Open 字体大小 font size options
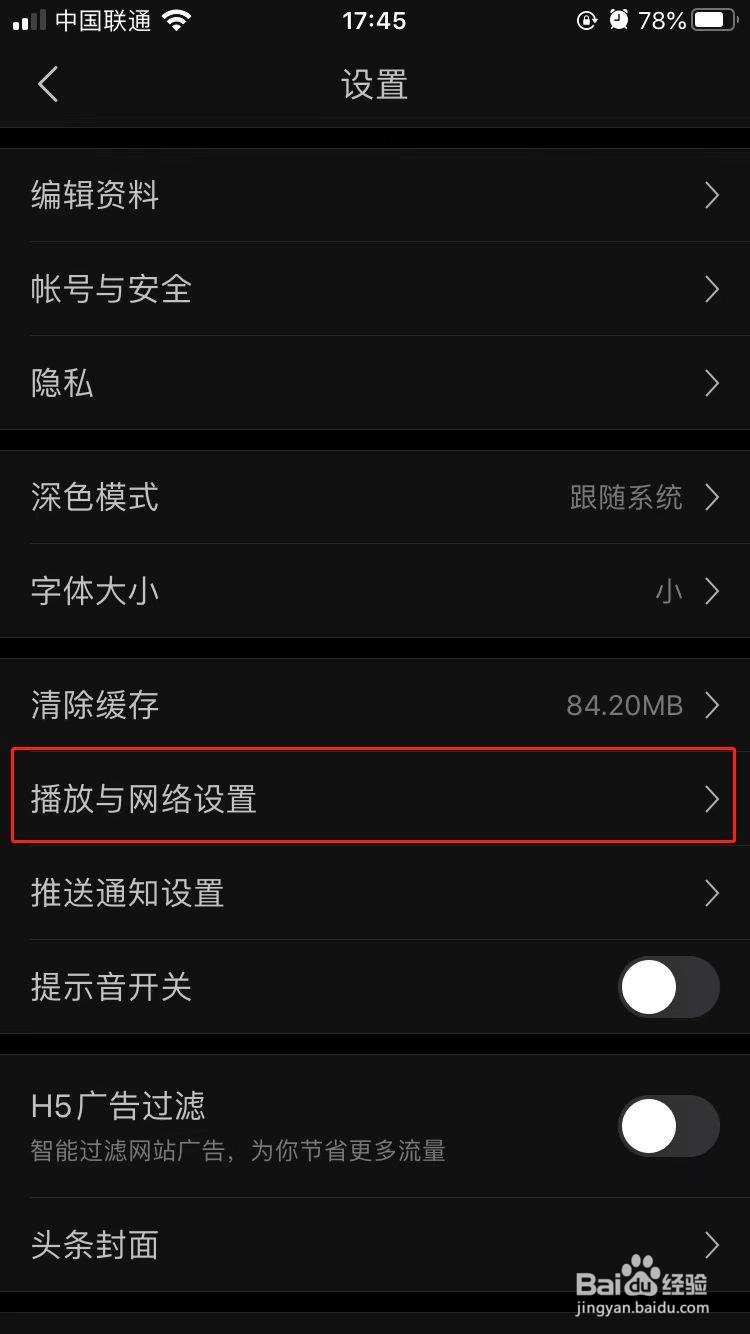Viewport: 750px width, 1334px height. click(x=375, y=591)
